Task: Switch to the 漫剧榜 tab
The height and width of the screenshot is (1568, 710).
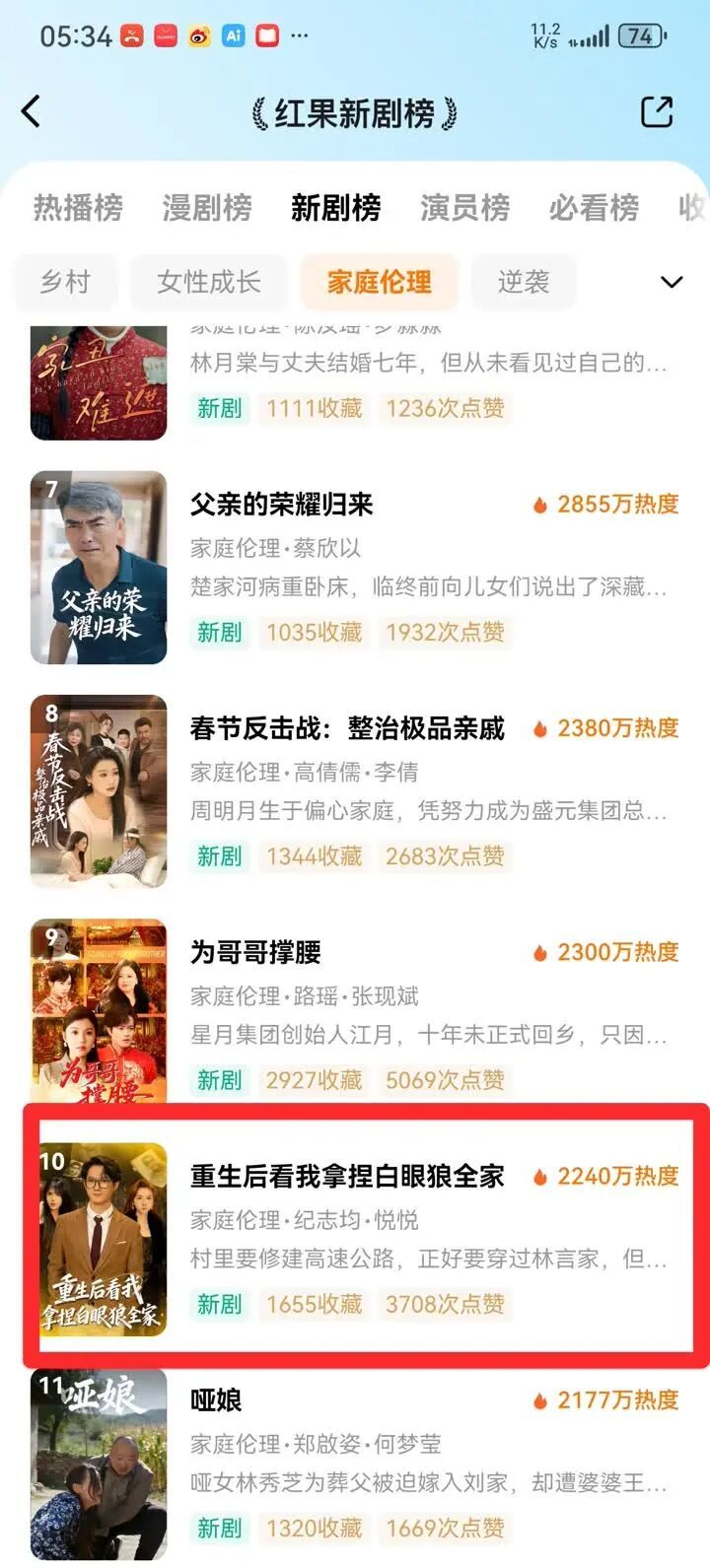Action: [207, 208]
